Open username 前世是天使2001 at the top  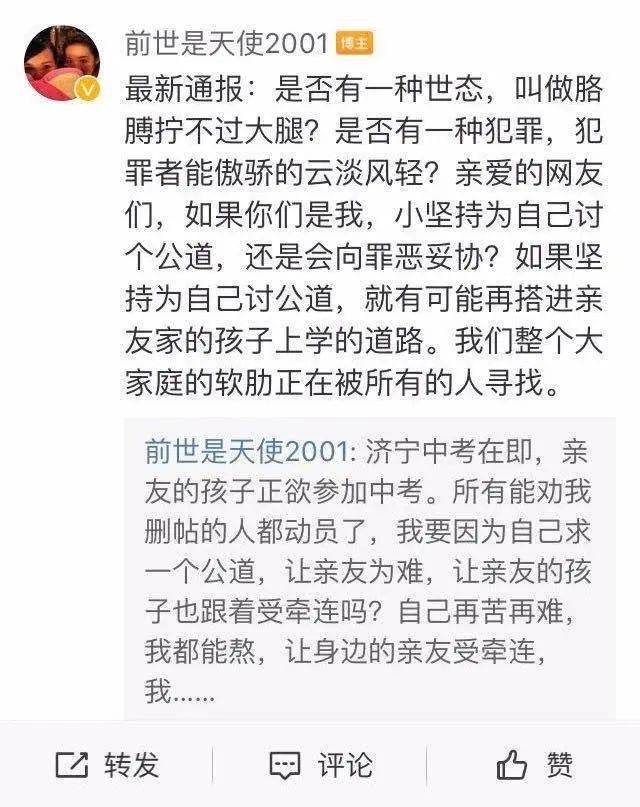(x=226, y=43)
